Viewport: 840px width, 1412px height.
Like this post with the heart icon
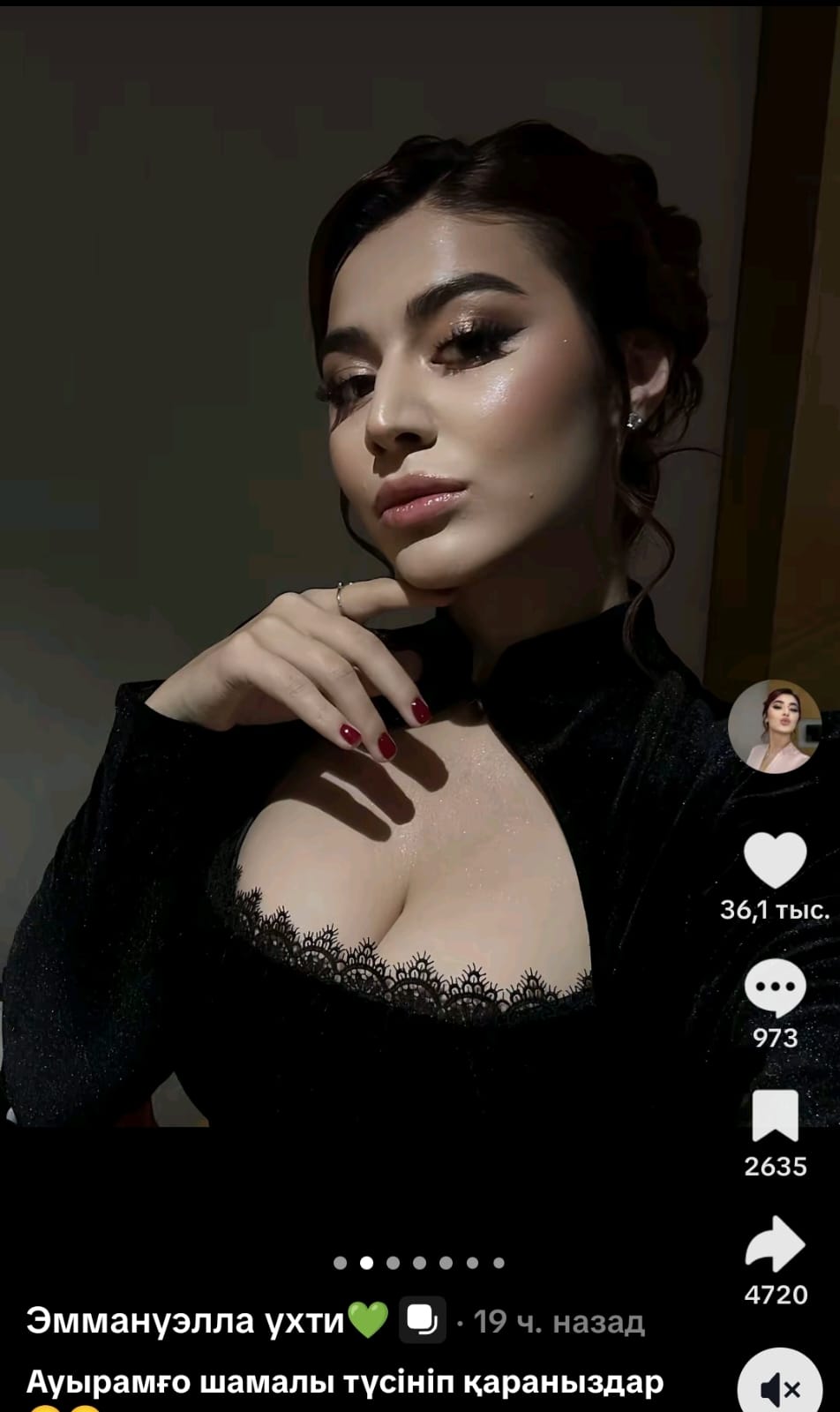coord(775,860)
